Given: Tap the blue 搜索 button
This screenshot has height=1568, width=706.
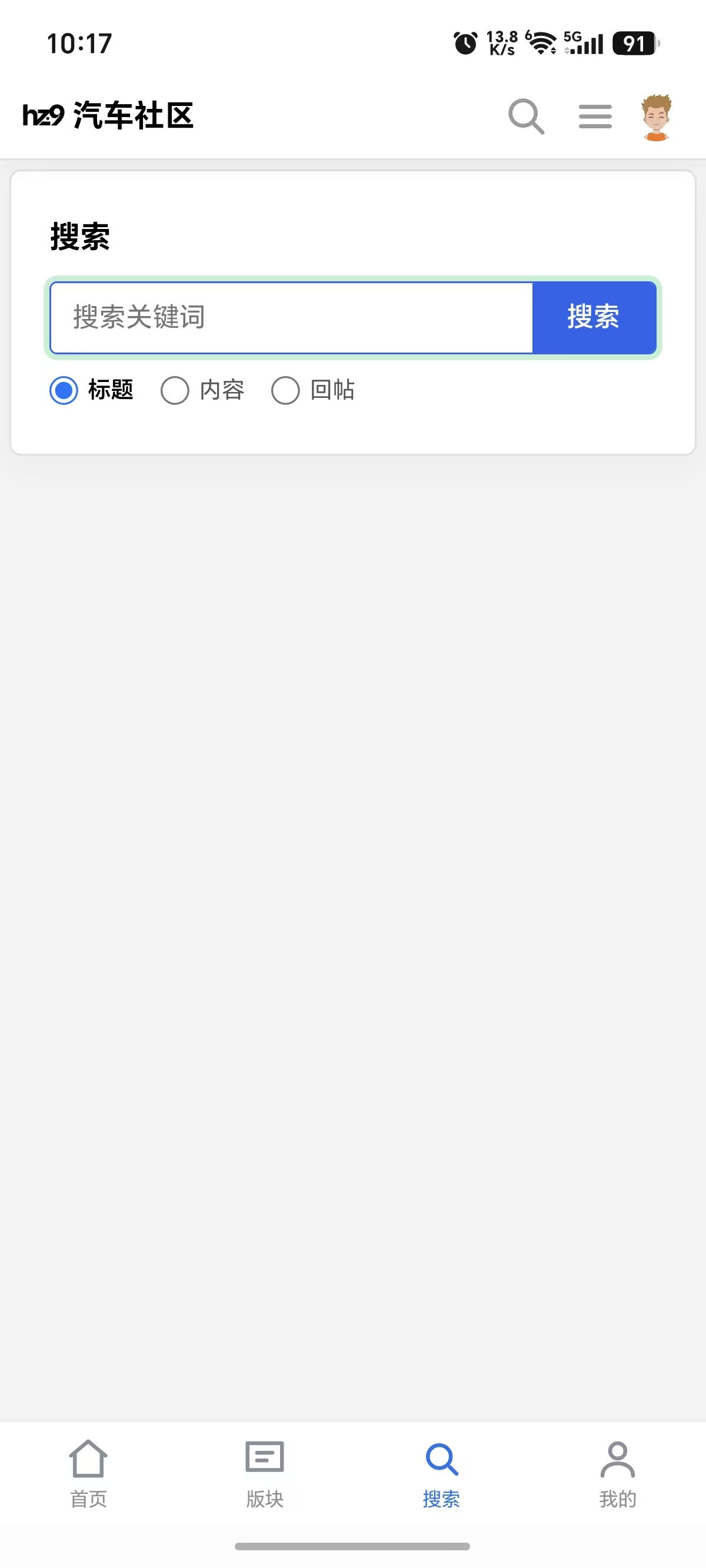Looking at the screenshot, I should (x=594, y=318).
